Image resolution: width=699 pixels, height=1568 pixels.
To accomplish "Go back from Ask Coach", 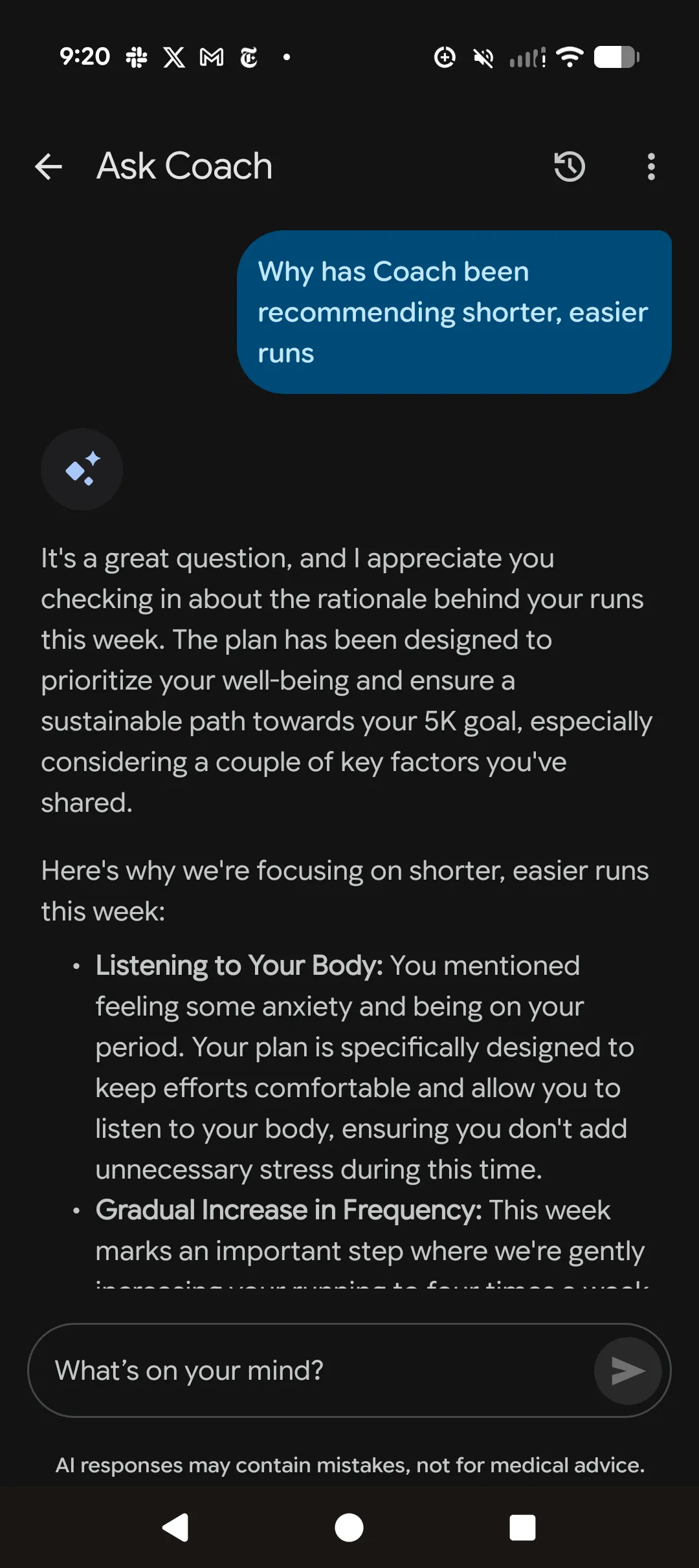I will point(49,167).
